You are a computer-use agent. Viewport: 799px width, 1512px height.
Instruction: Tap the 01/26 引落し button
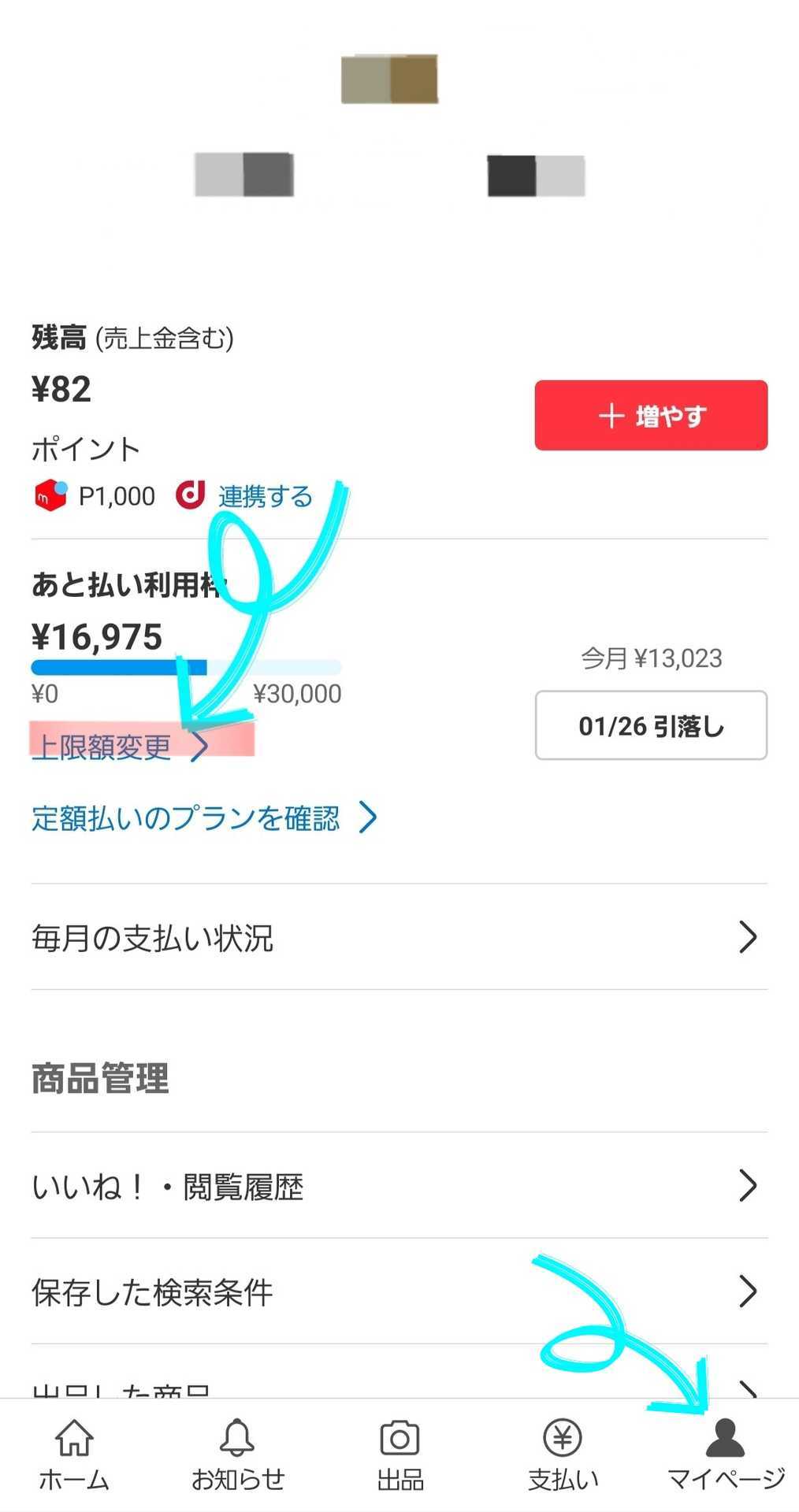tap(651, 725)
